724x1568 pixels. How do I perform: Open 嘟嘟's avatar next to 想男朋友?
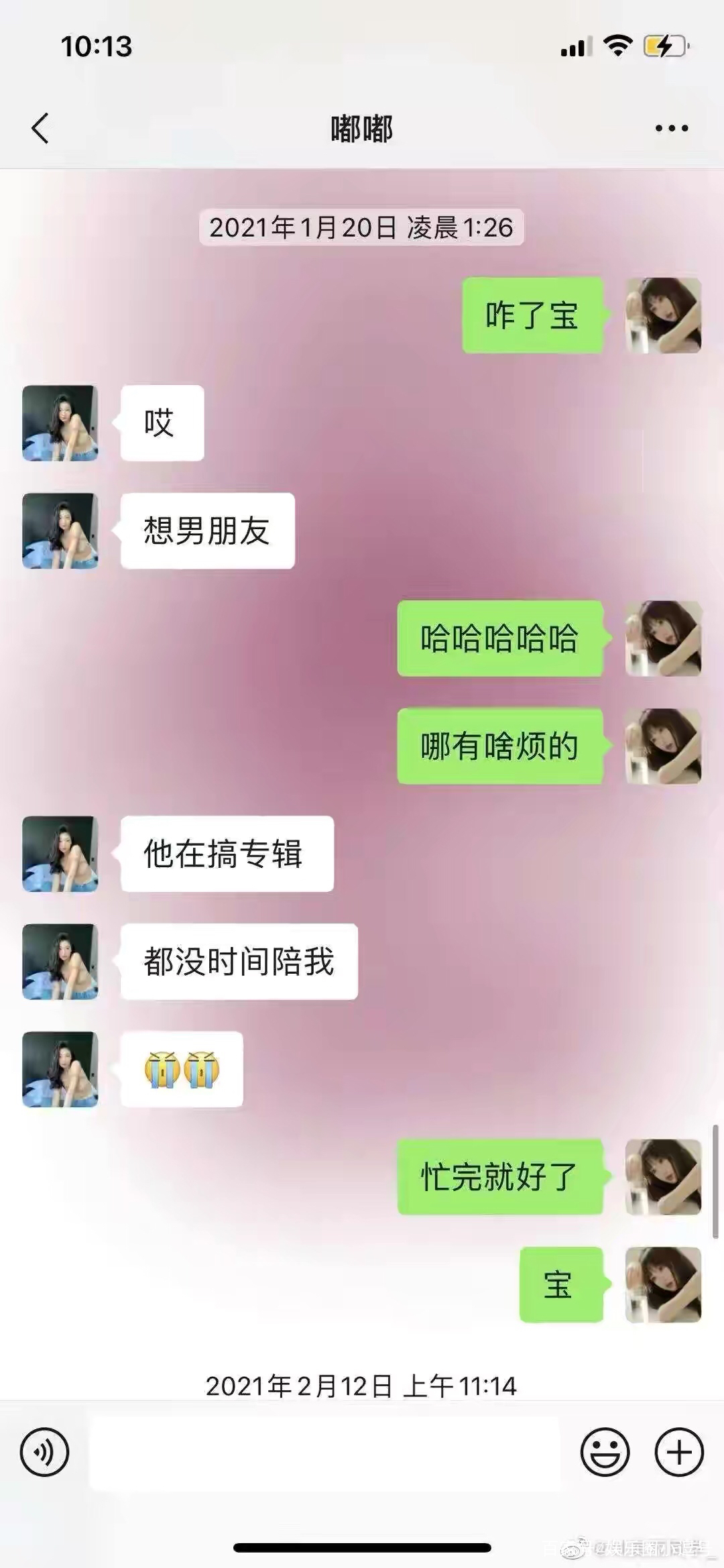[x=60, y=531]
